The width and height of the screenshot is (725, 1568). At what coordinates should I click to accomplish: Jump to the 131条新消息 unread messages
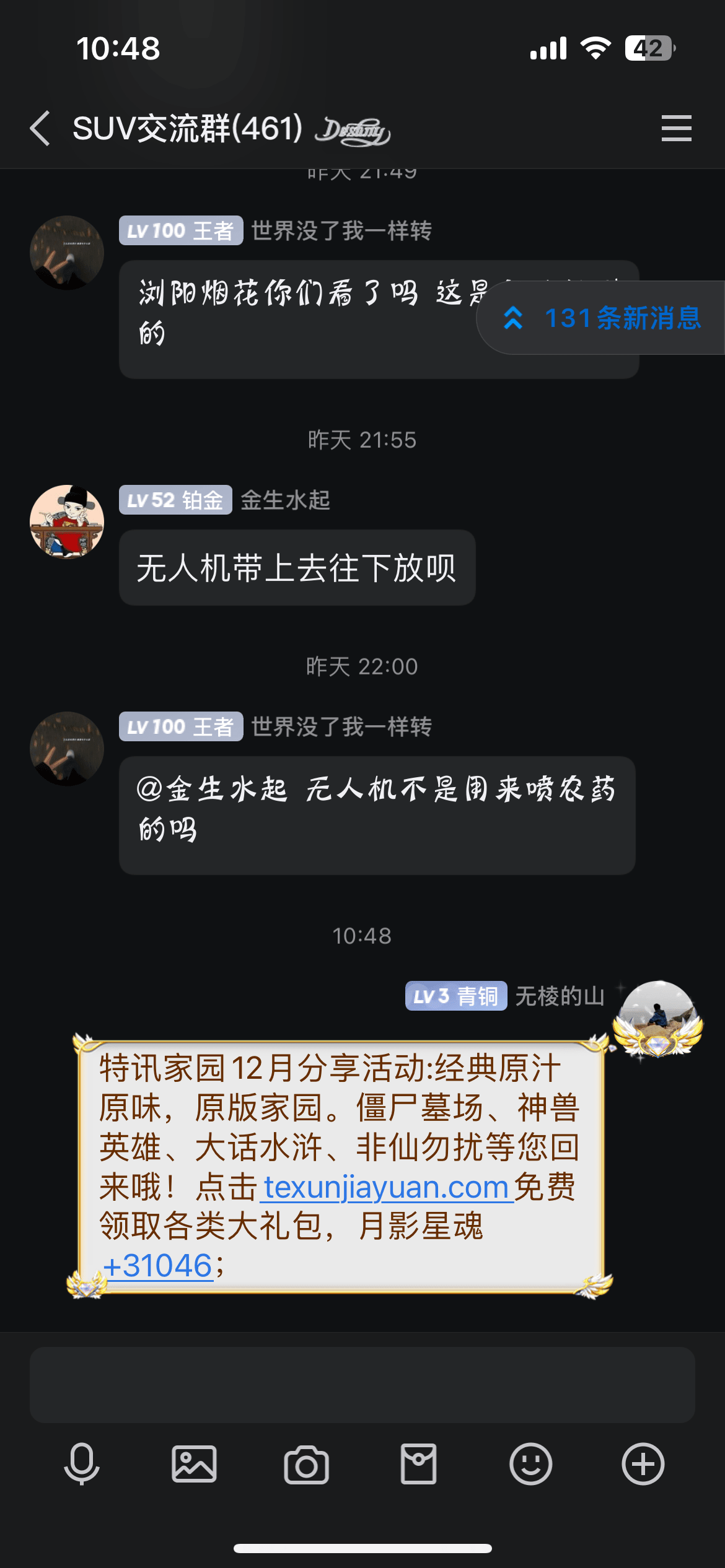[602, 318]
